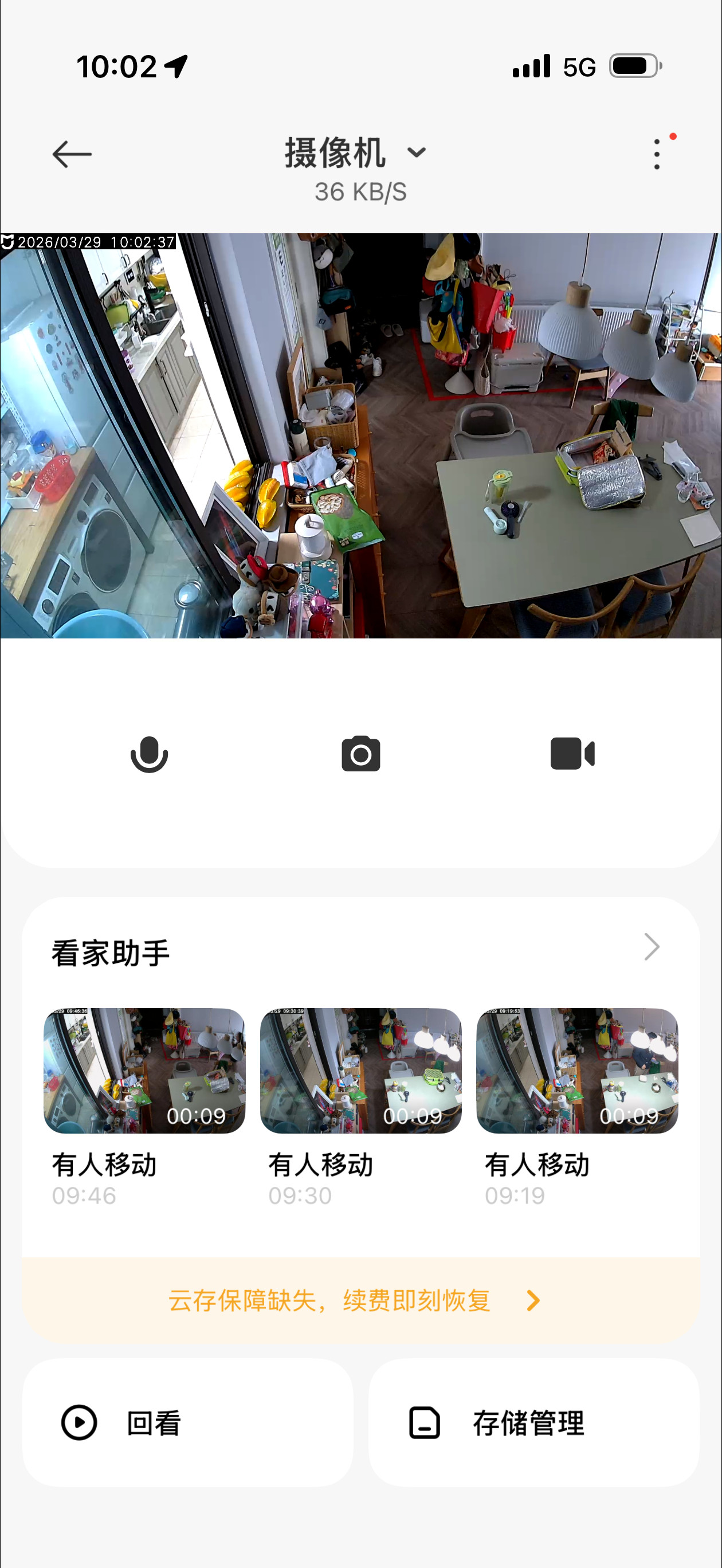The image size is (722, 1568).
Task: Tap the back arrow to exit camera view
Action: [71, 154]
